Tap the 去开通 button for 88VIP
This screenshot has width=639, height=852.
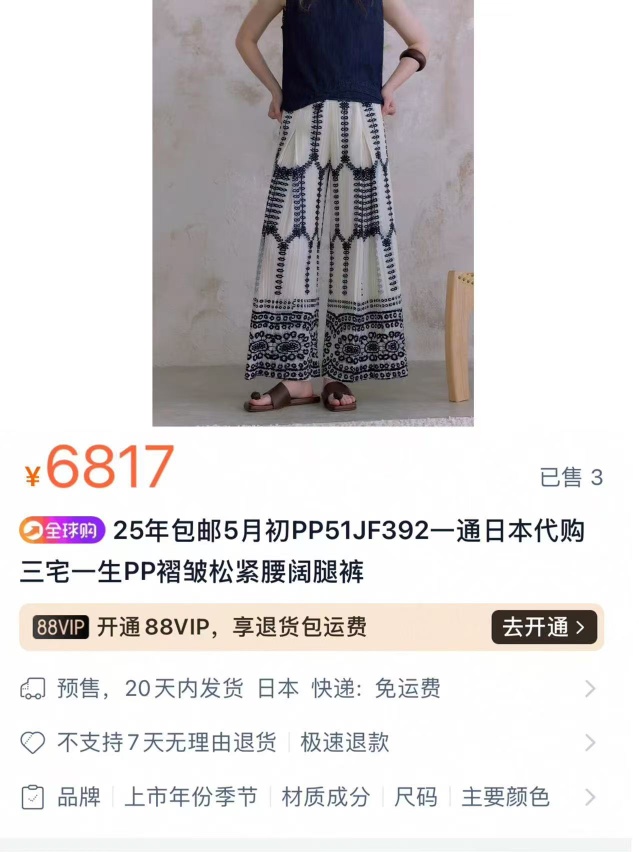click(544, 627)
